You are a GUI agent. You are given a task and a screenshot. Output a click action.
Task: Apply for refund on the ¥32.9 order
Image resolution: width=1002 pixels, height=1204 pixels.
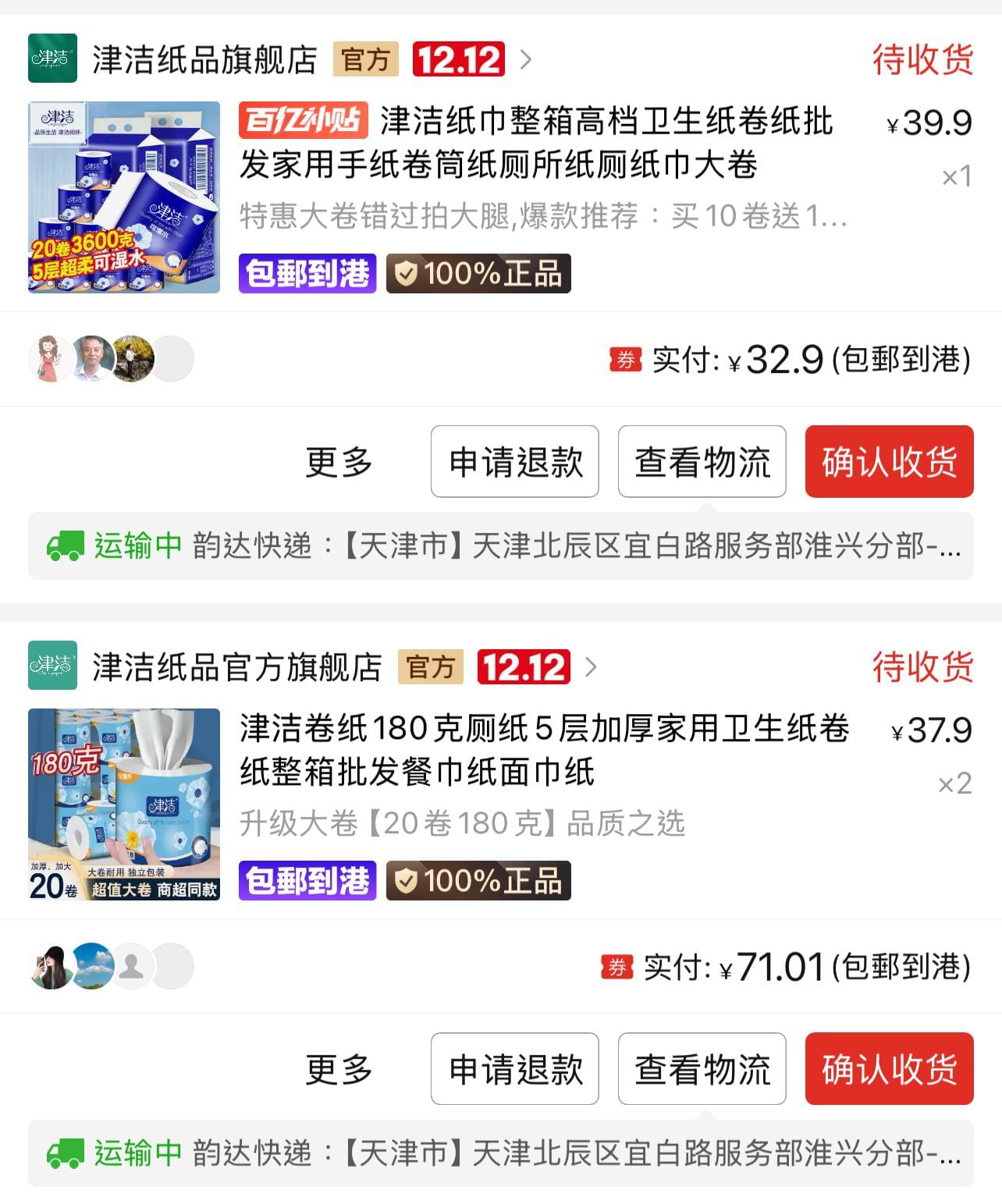(x=515, y=462)
